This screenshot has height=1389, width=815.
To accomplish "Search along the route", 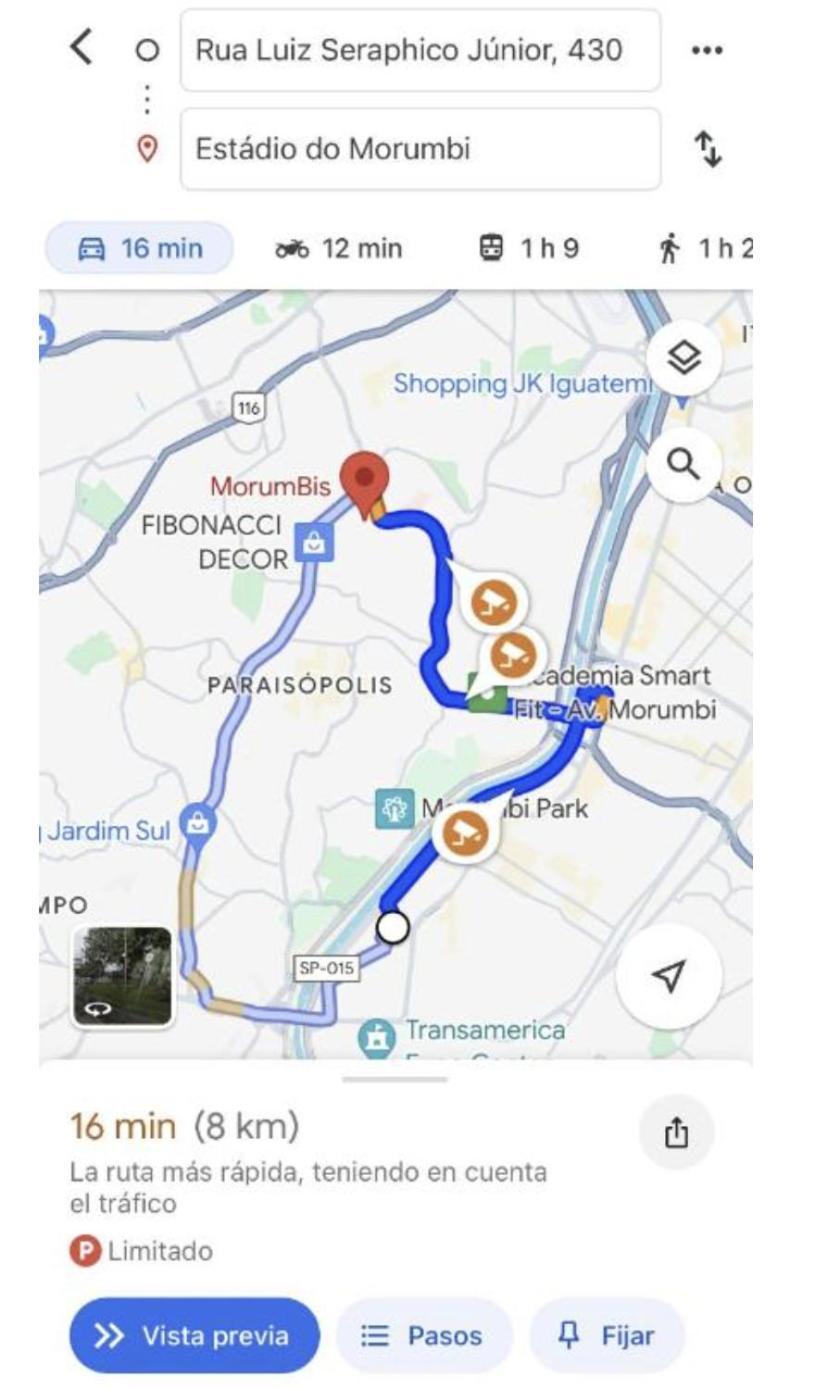I will click(684, 464).
